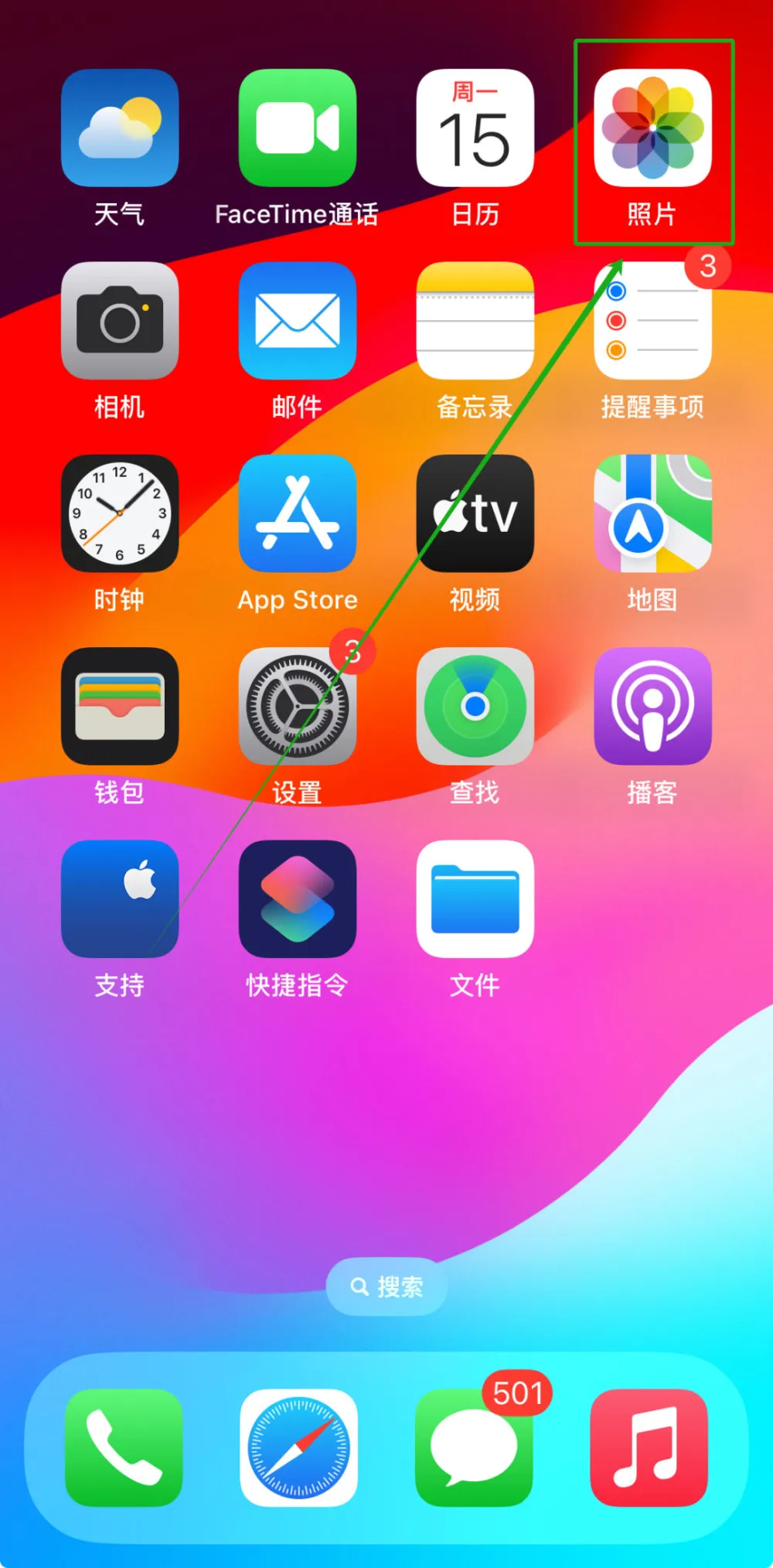Open the 时钟 clock app
Screen dimensions: 773x1568
pos(120,513)
